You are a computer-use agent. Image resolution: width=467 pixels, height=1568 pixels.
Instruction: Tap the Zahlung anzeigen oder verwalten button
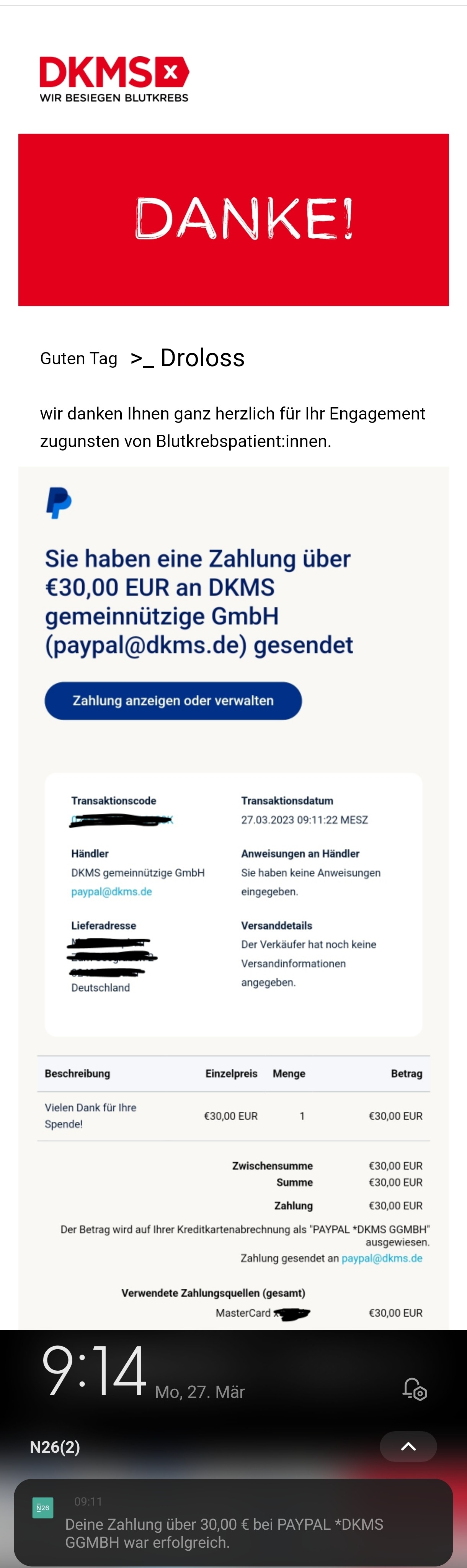click(x=173, y=701)
